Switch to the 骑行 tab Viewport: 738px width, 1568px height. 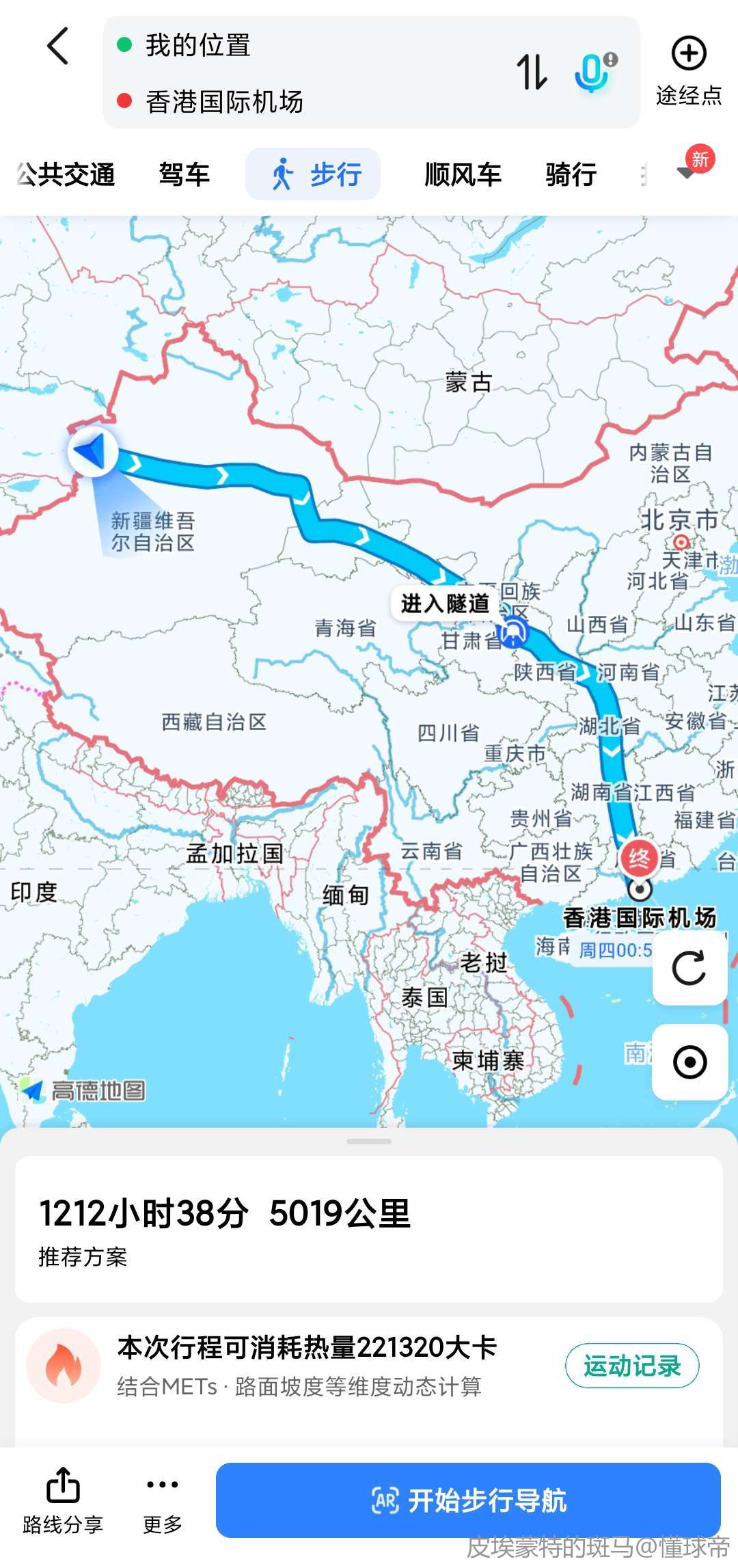point(571,174)
